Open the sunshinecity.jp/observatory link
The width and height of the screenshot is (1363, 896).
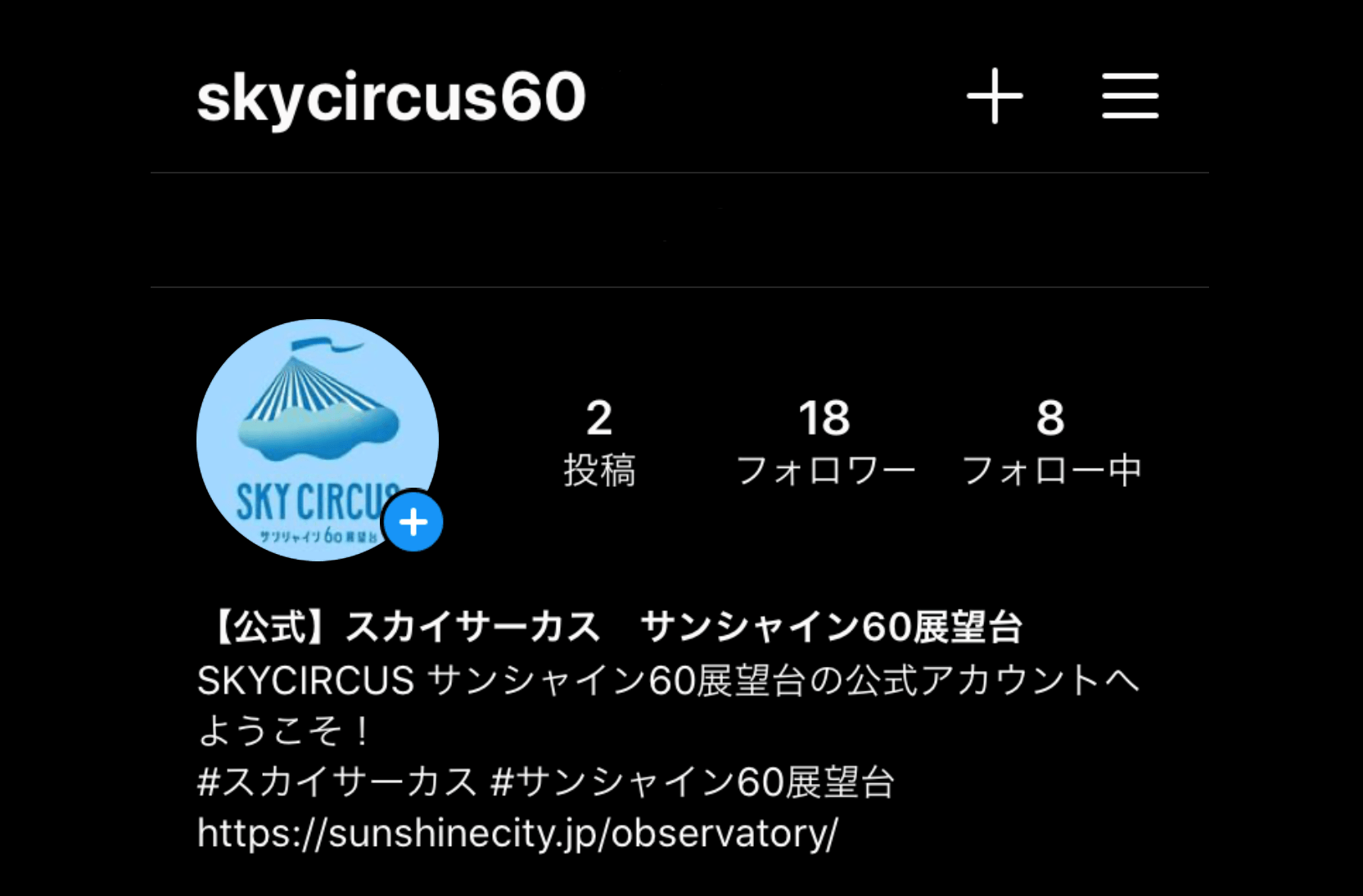click(x=517, y=833)
